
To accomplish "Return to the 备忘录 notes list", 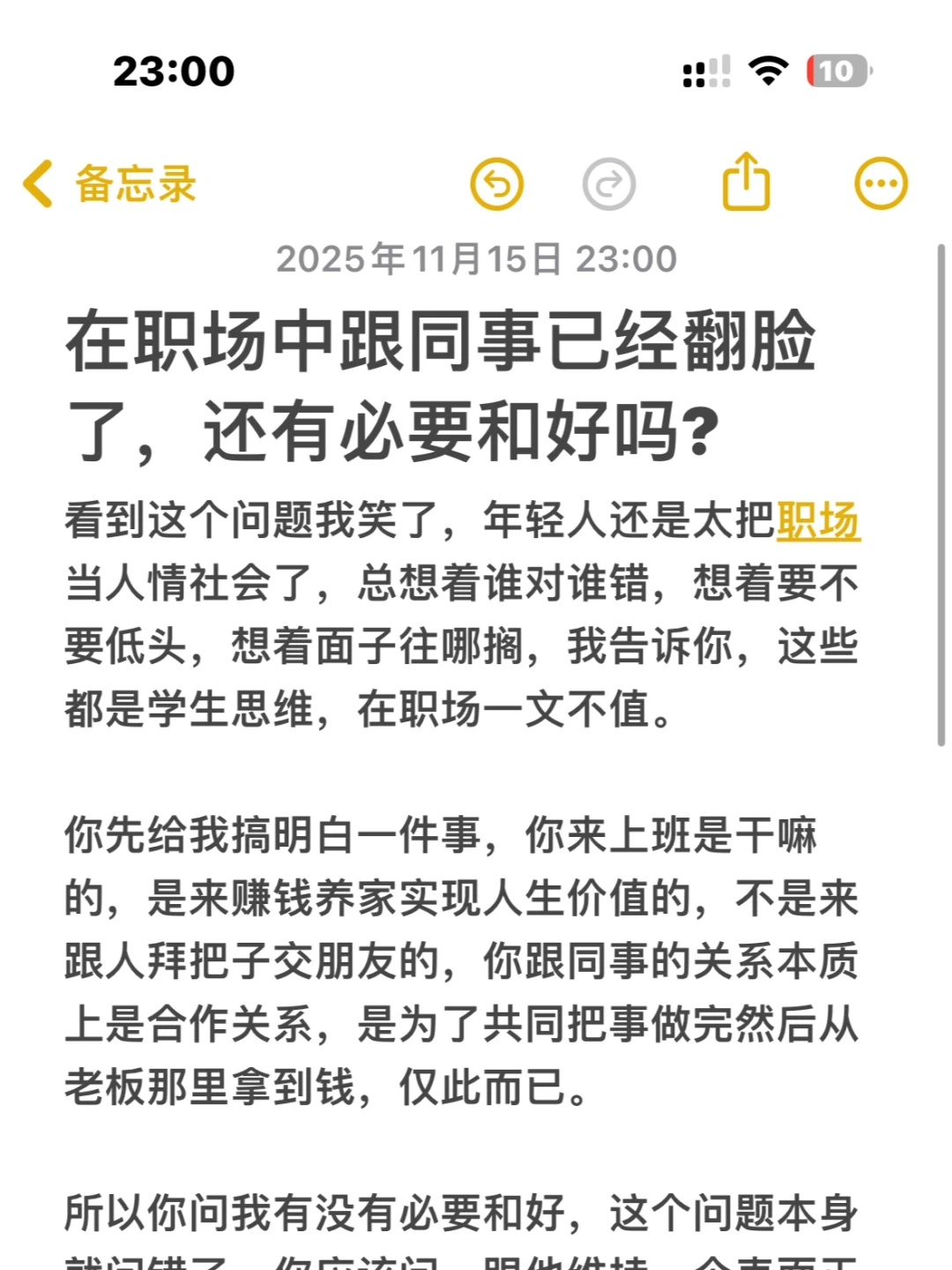I will [x=134, y=183].
